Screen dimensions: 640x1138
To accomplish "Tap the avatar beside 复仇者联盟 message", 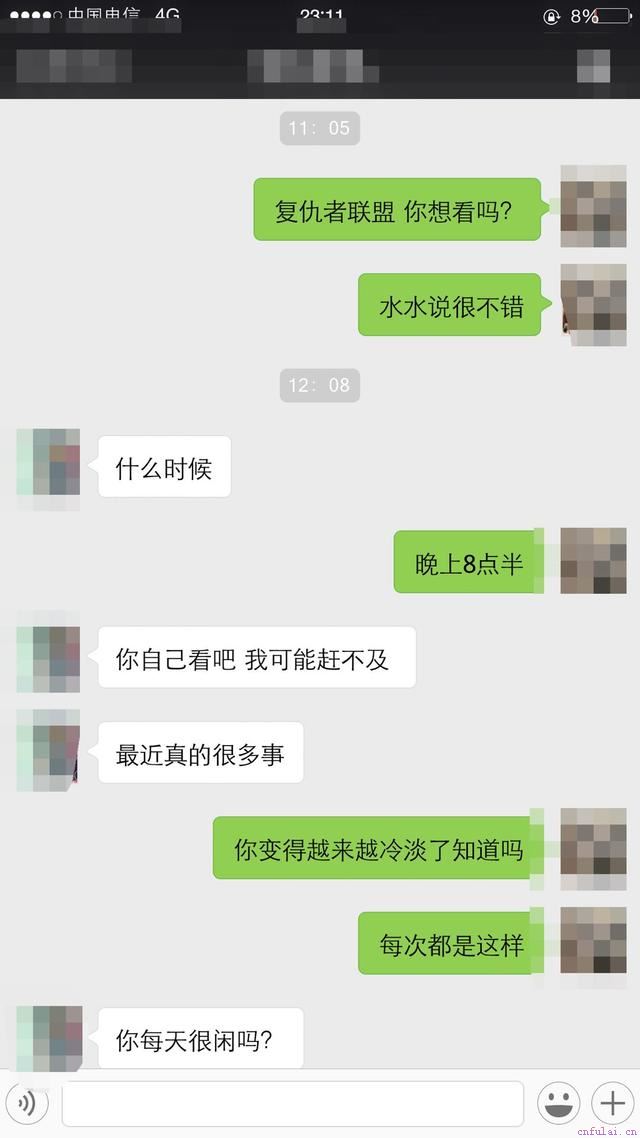I will coord(593,206).
